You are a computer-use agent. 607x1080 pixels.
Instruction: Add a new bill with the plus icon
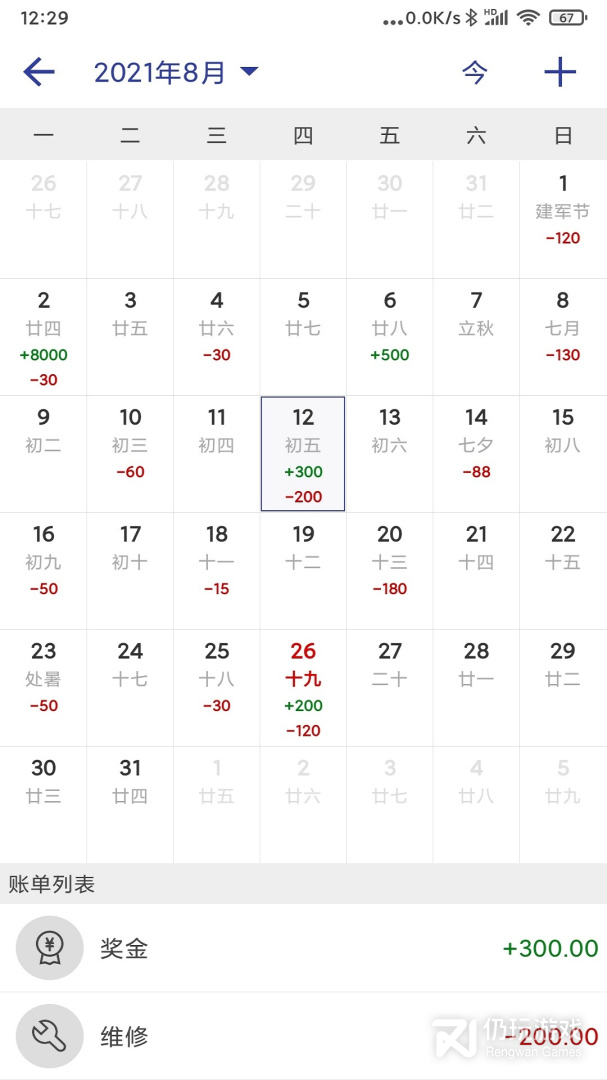click(560, 72)
